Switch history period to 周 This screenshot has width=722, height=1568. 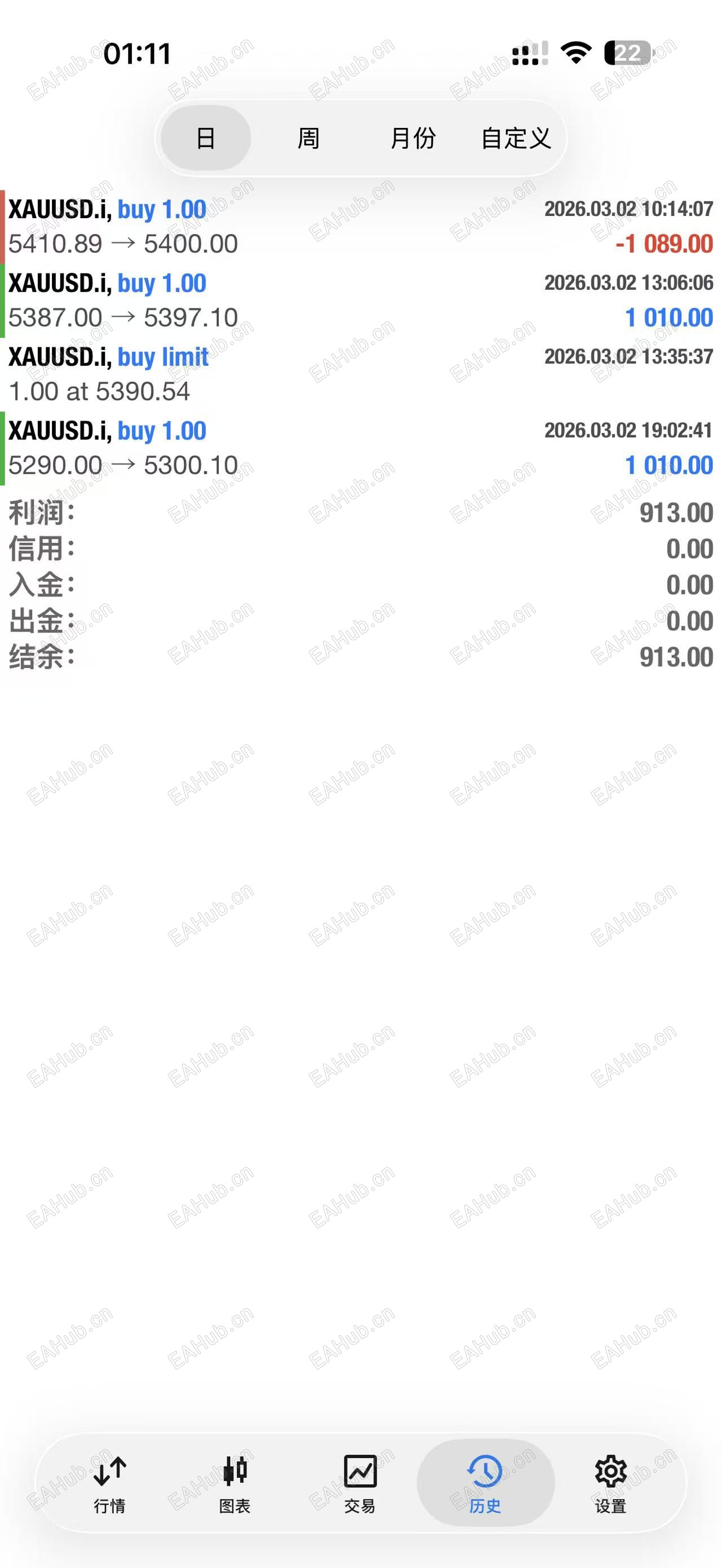click(308, 139)
